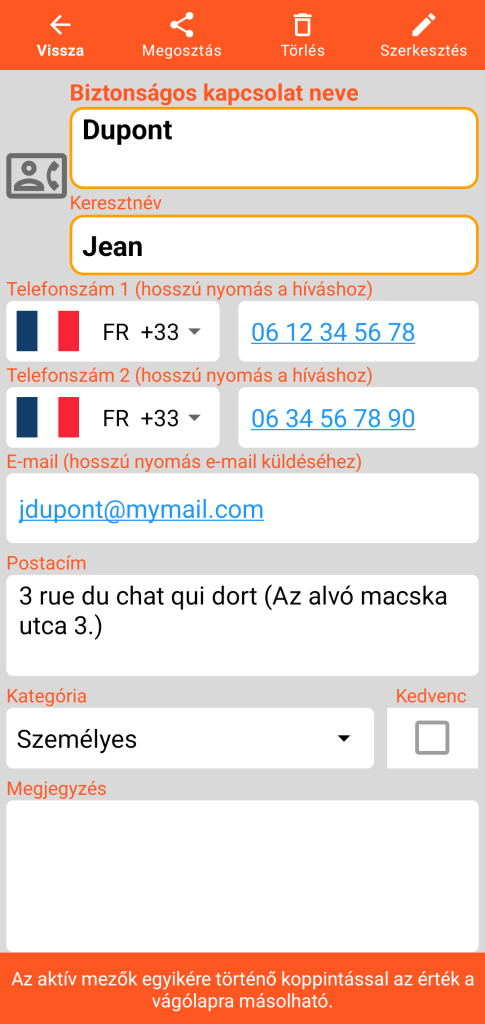Expand the Kategória dropdown showing Személyes
The height and width of the screenshot is (1024, 485).
(x=190, y=739)
